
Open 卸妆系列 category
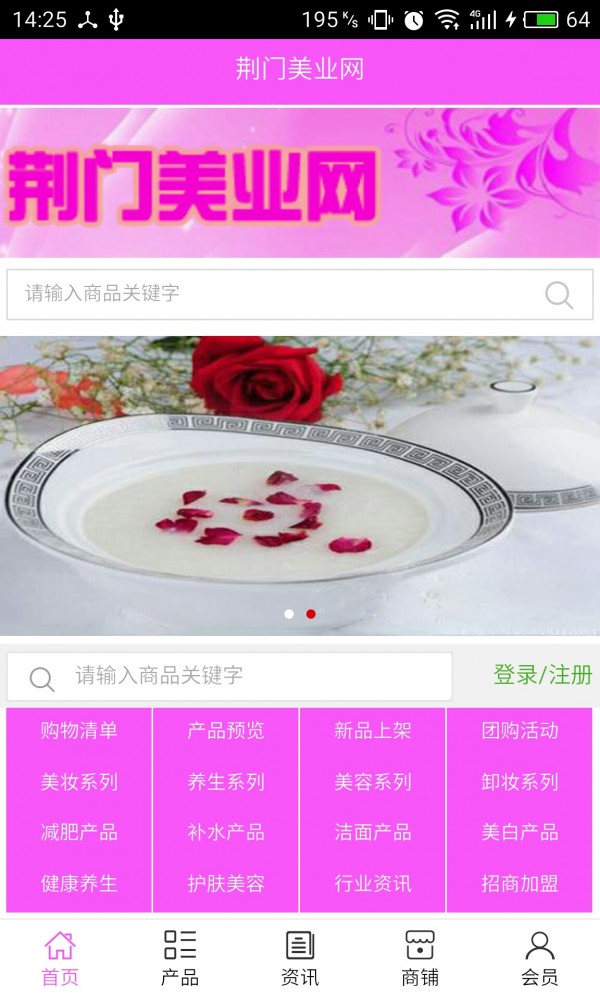coord(520,782)
